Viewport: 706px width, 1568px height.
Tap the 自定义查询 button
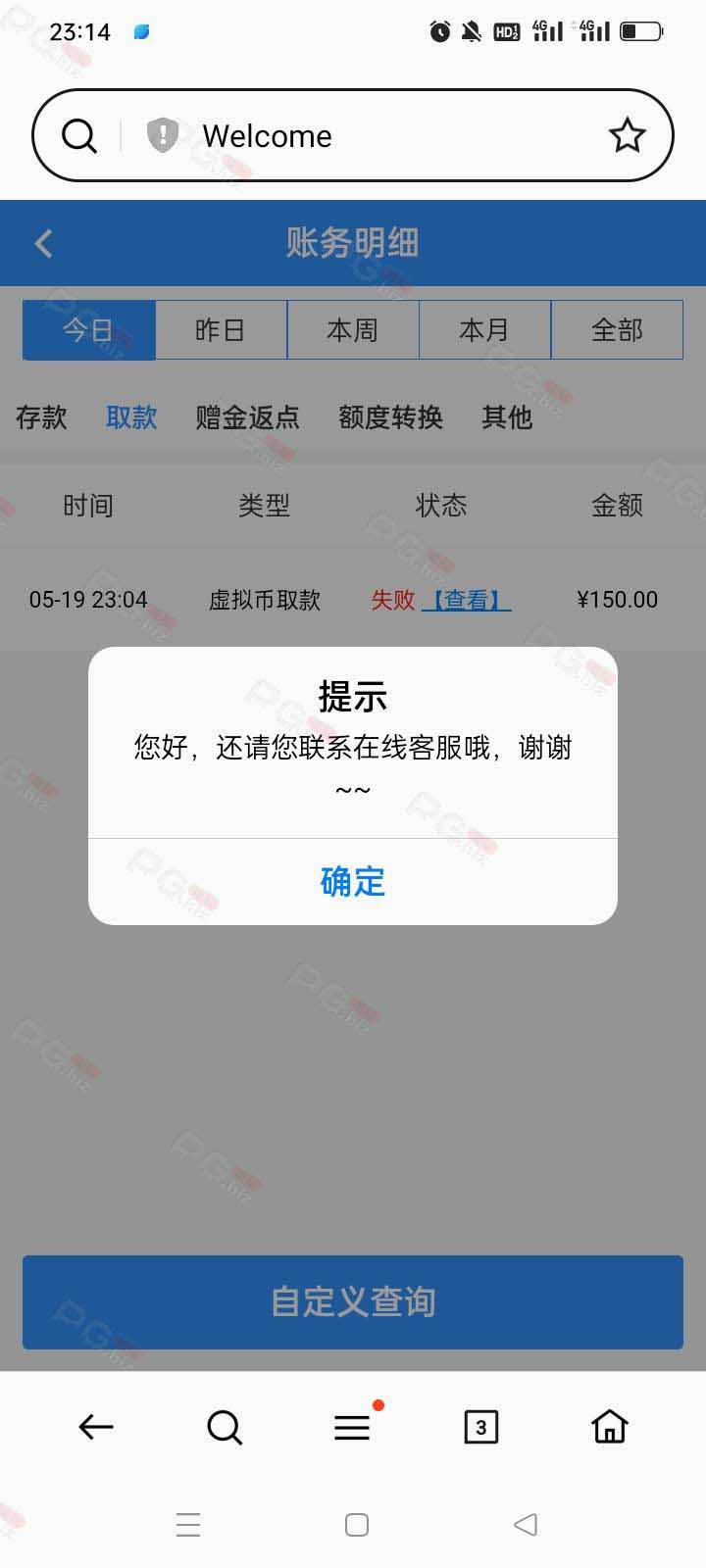coord(353,1302)
